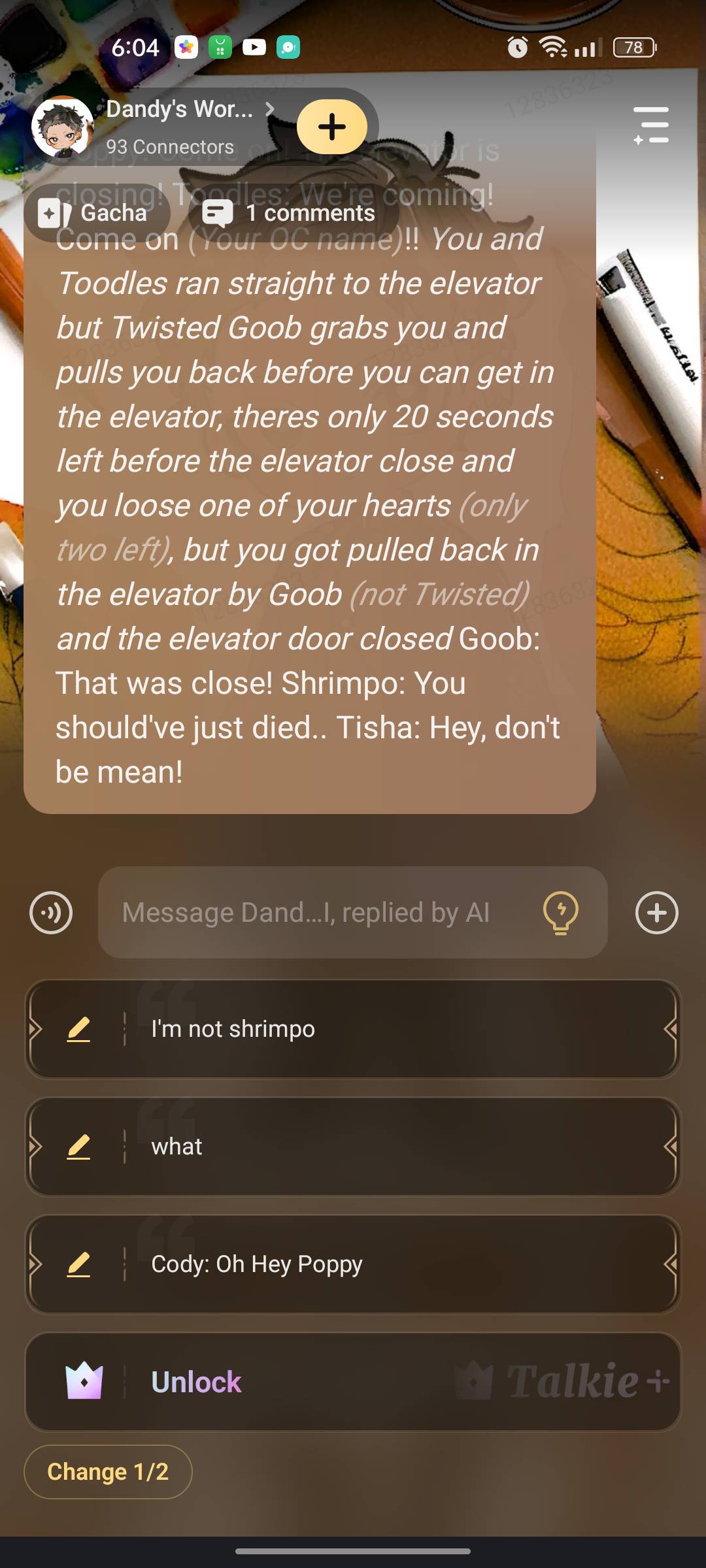Edit the "what" suggested reply

[78, 1147]
